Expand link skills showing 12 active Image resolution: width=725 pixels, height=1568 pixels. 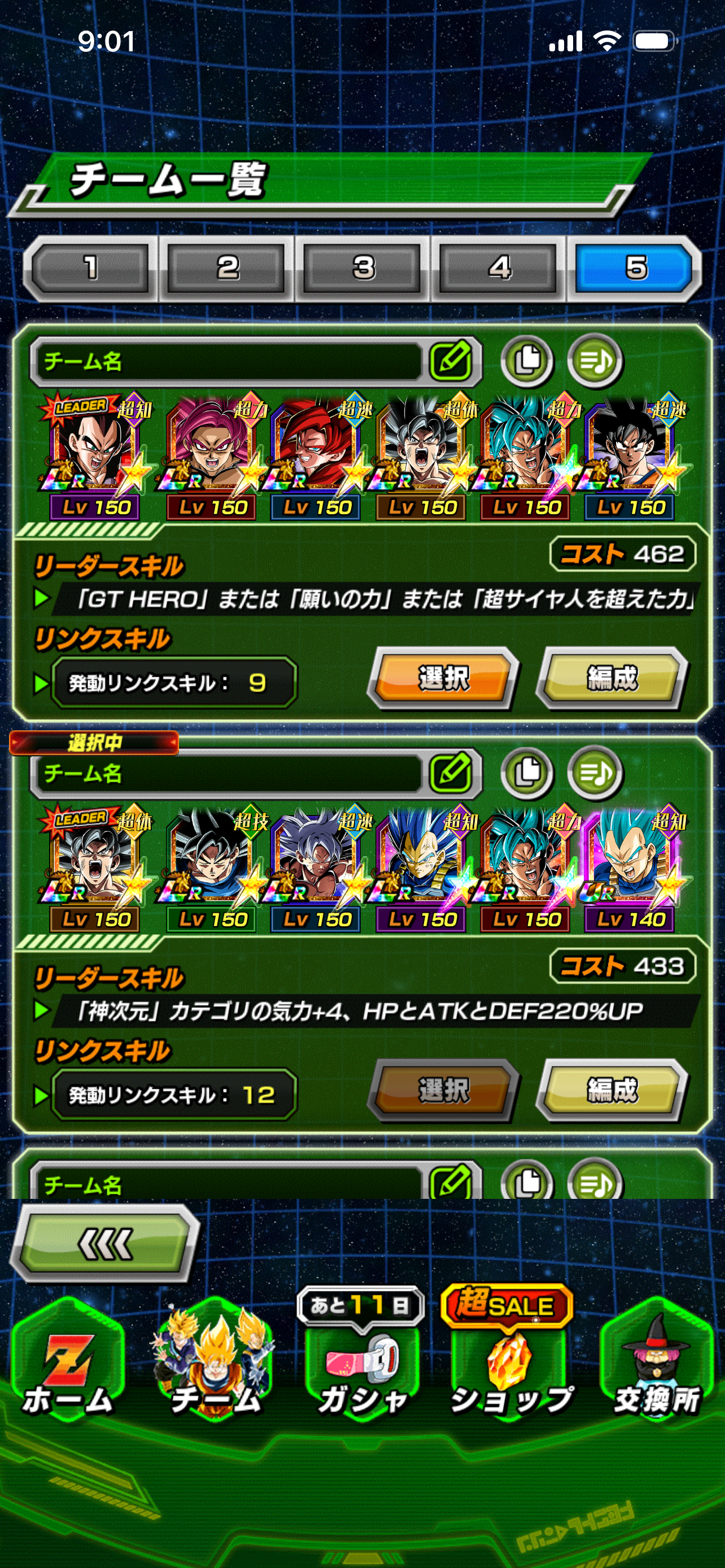coord(41,1096)
